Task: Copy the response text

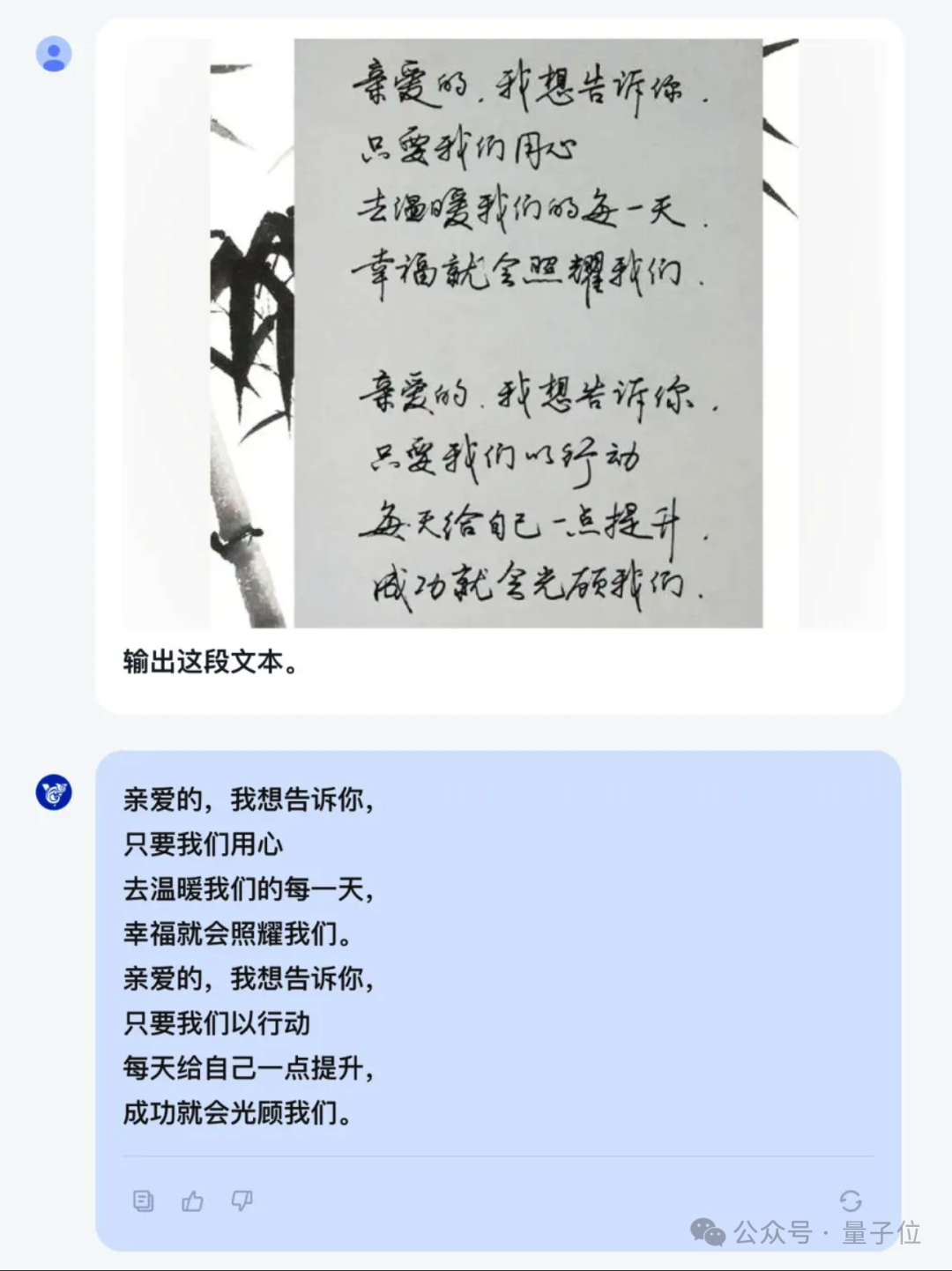Action: coord(143,1201)
